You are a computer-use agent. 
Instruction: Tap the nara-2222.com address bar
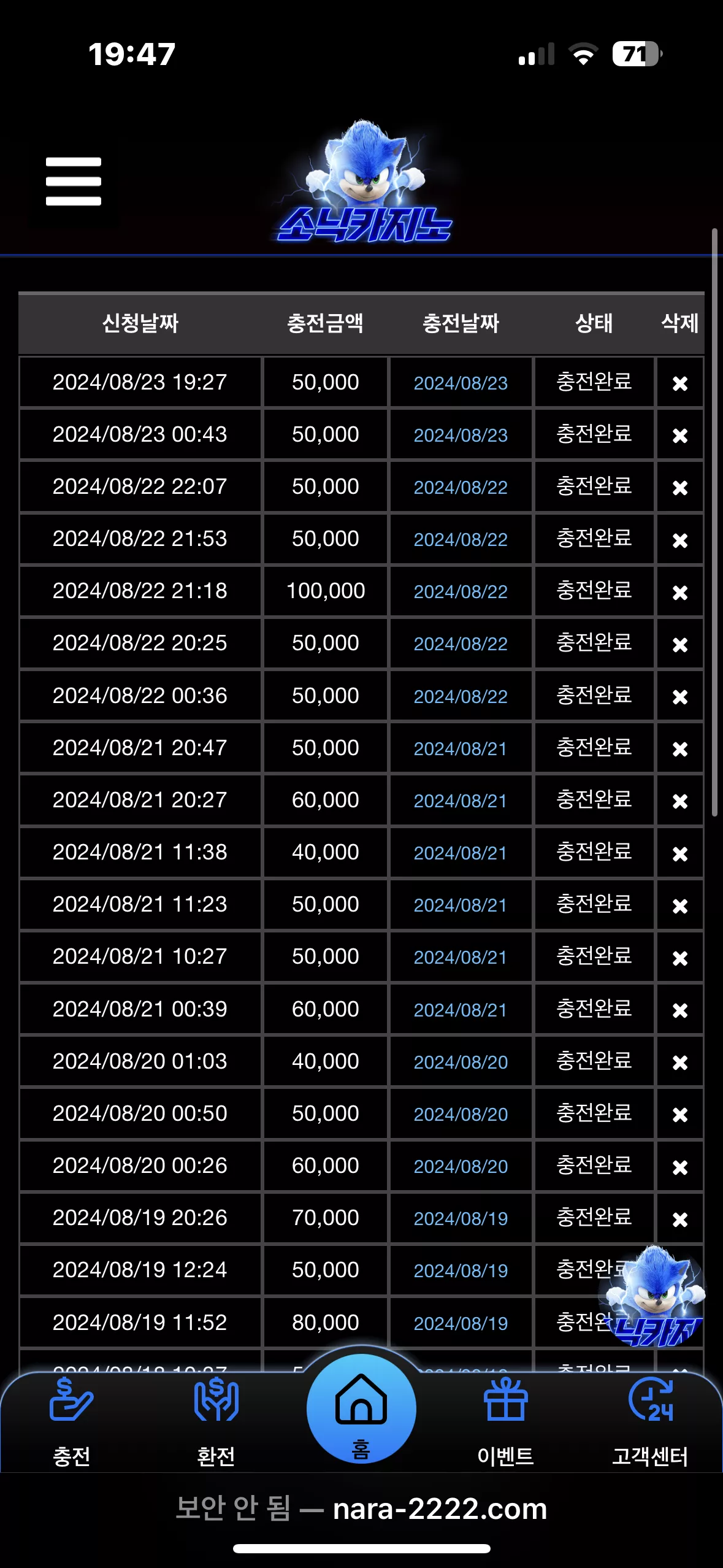click(361, 1508)
